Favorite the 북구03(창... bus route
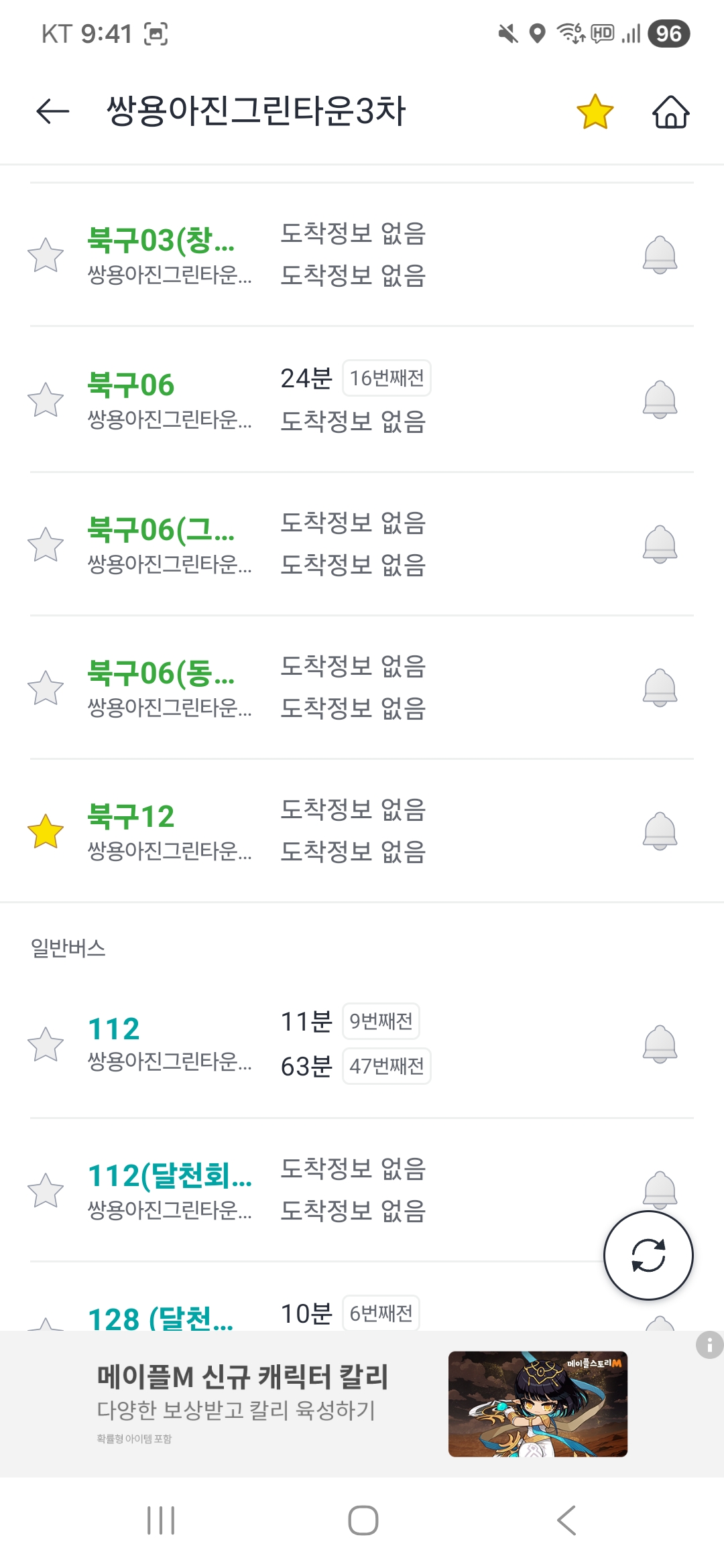 [x=46, y=255]
